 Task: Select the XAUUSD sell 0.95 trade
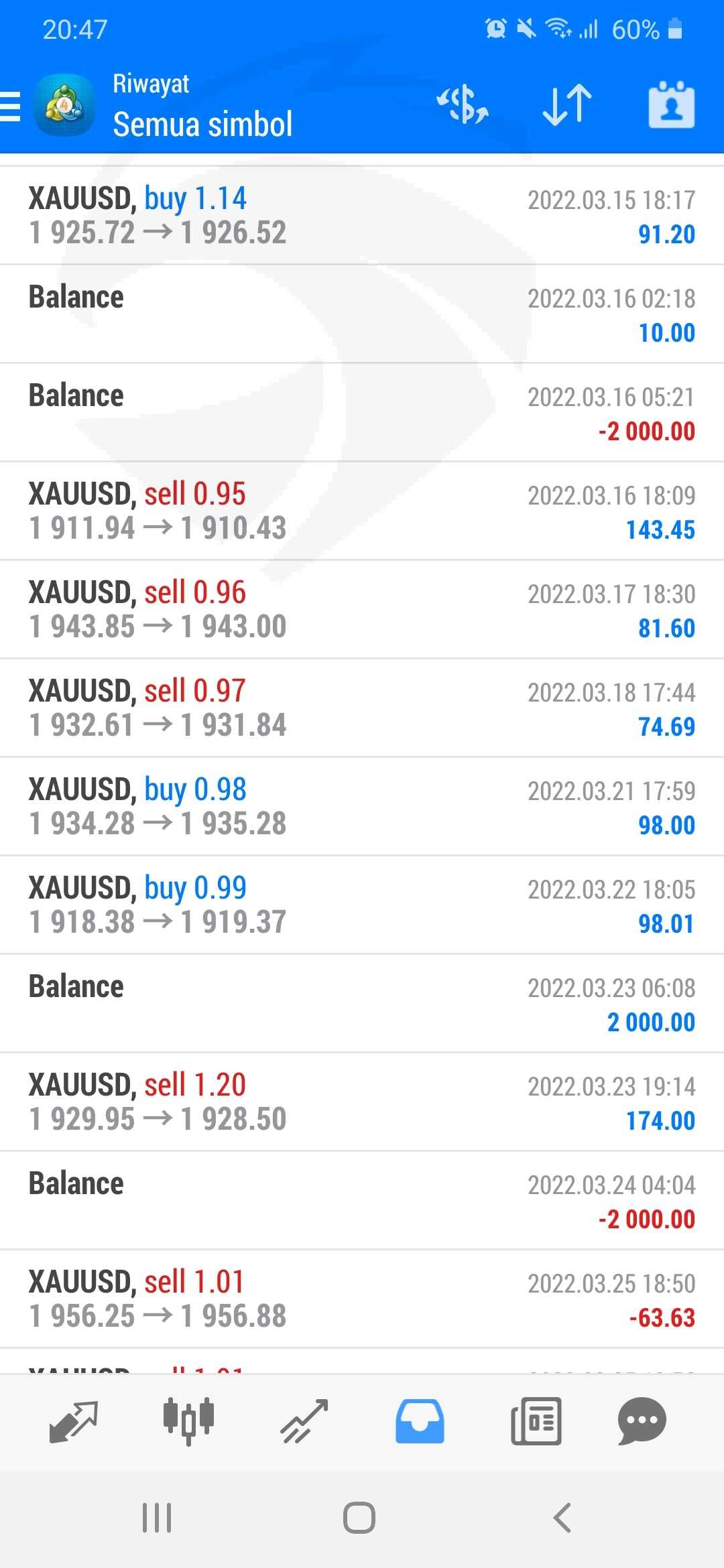click(362, 511)
